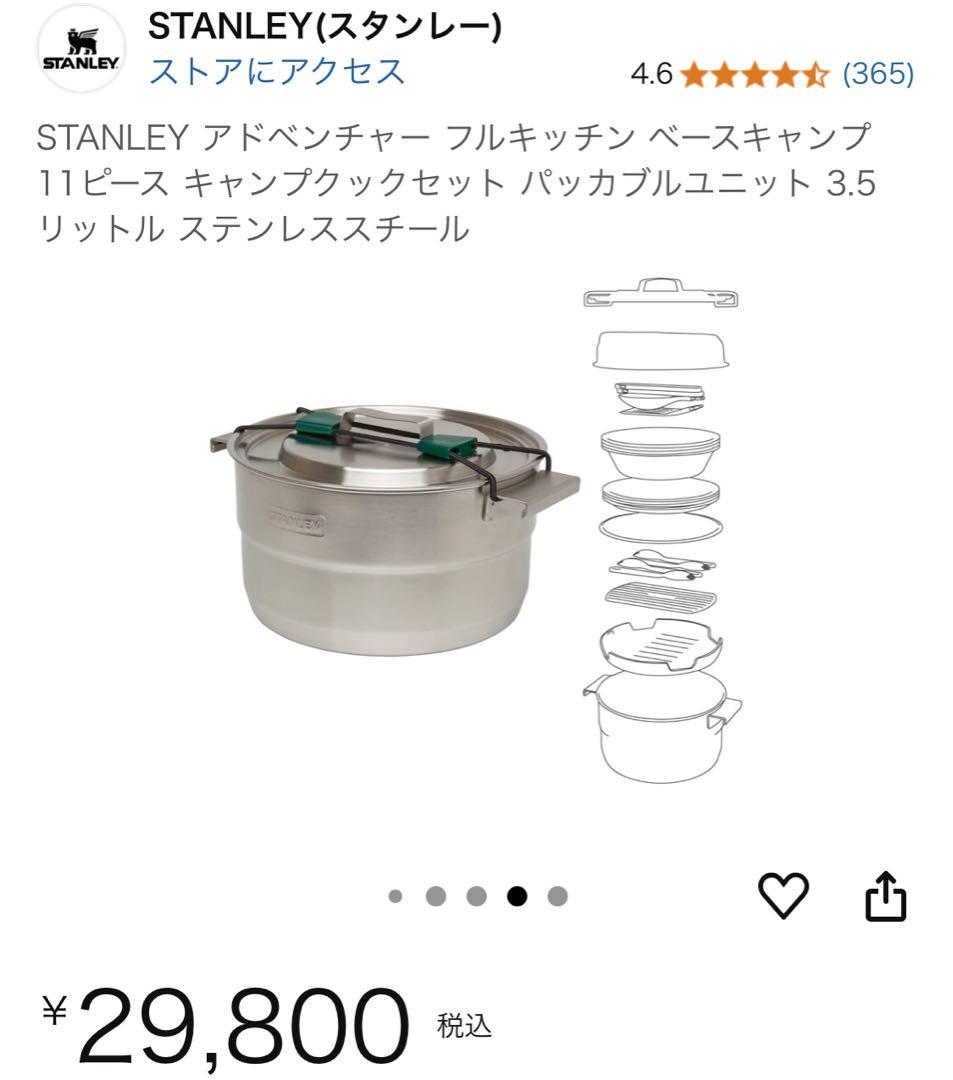Image resolution: width=953 pixels, height=1080 pixels.
Task: Click the STANLEY(スタンレー) brand name
Action: pos(326,28)
